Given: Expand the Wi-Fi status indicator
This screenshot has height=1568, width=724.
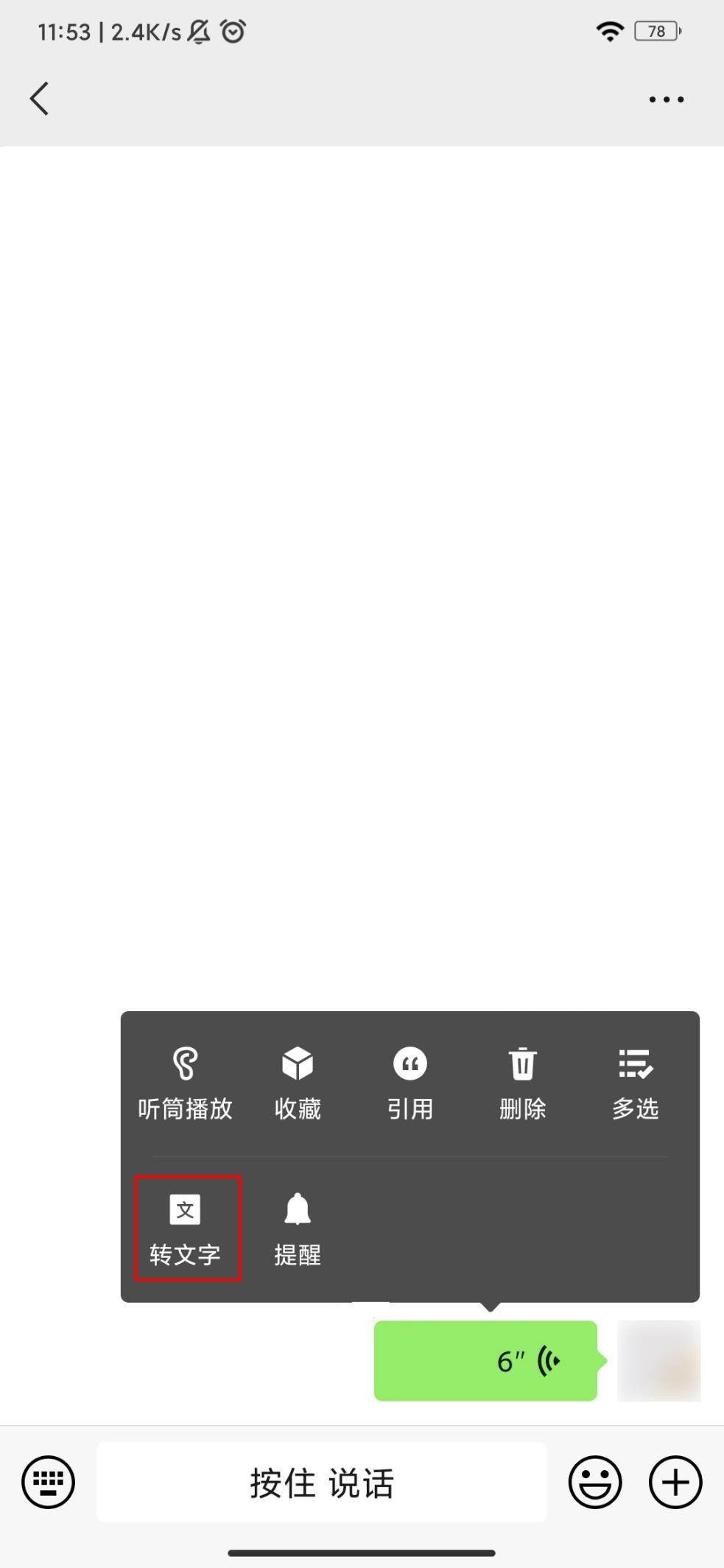Looking at the screenshot, I should [x=609, y=31].
